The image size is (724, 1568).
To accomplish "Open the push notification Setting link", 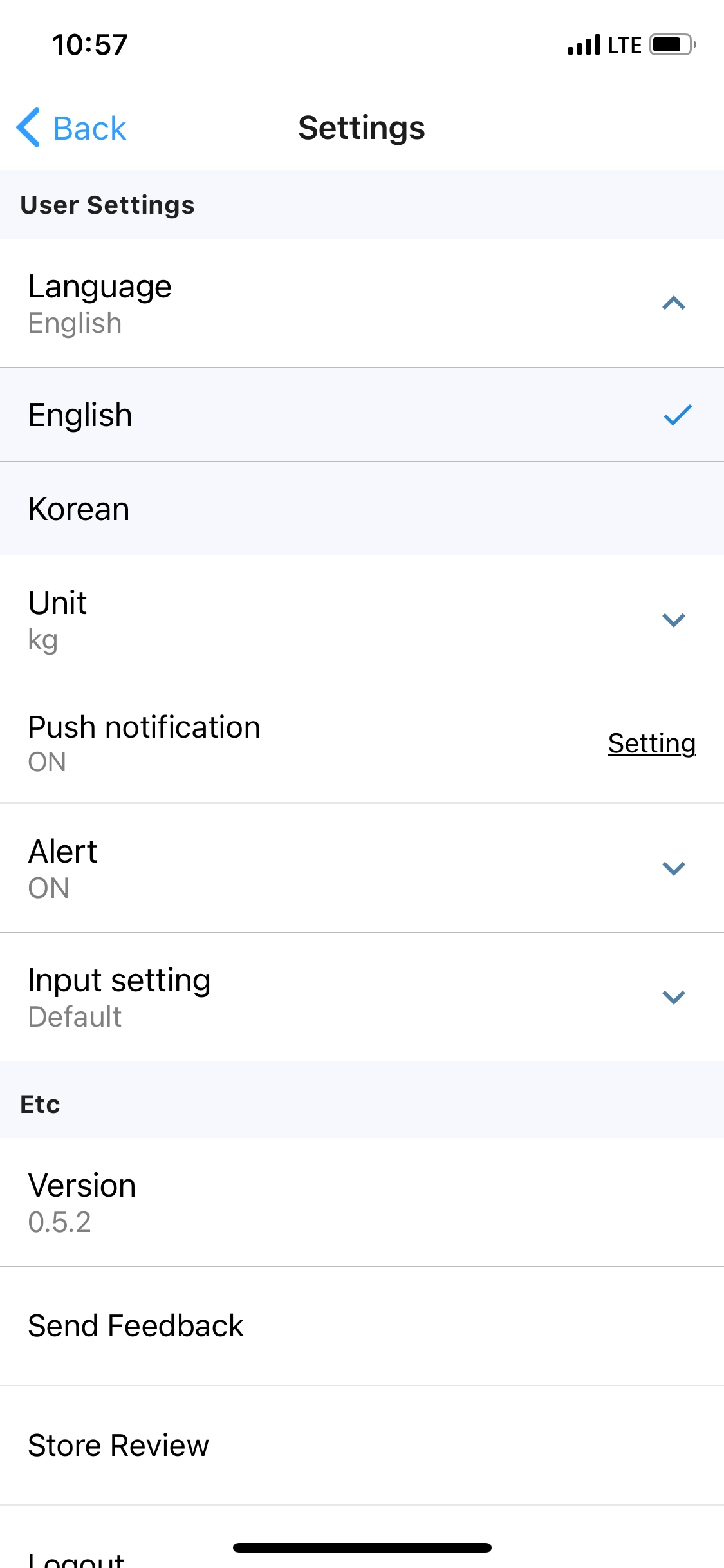I will tap(651, 743).
